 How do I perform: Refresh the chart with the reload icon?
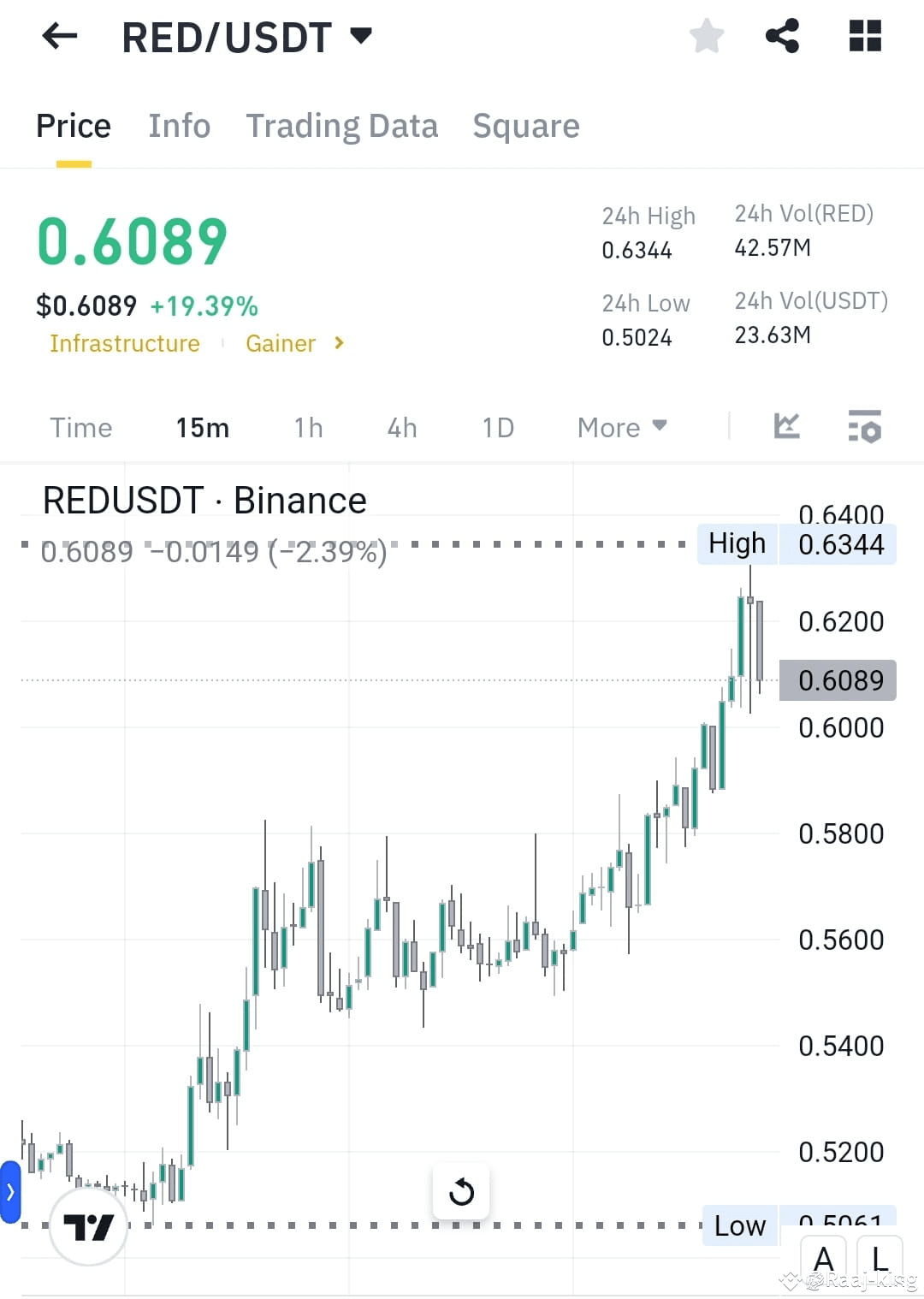pyautogui.click(x=461, y=1190)
